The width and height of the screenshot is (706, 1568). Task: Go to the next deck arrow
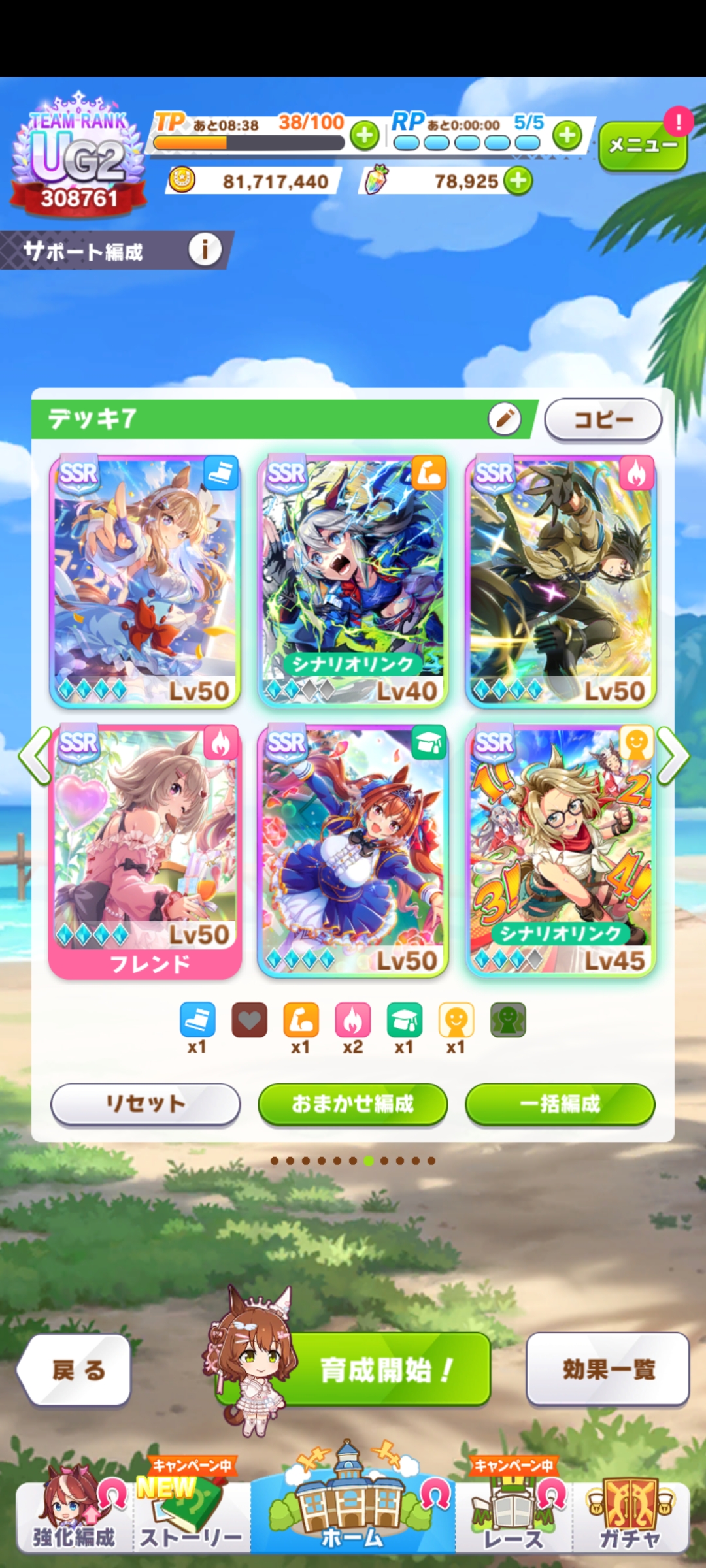click(x=673, y=755)
